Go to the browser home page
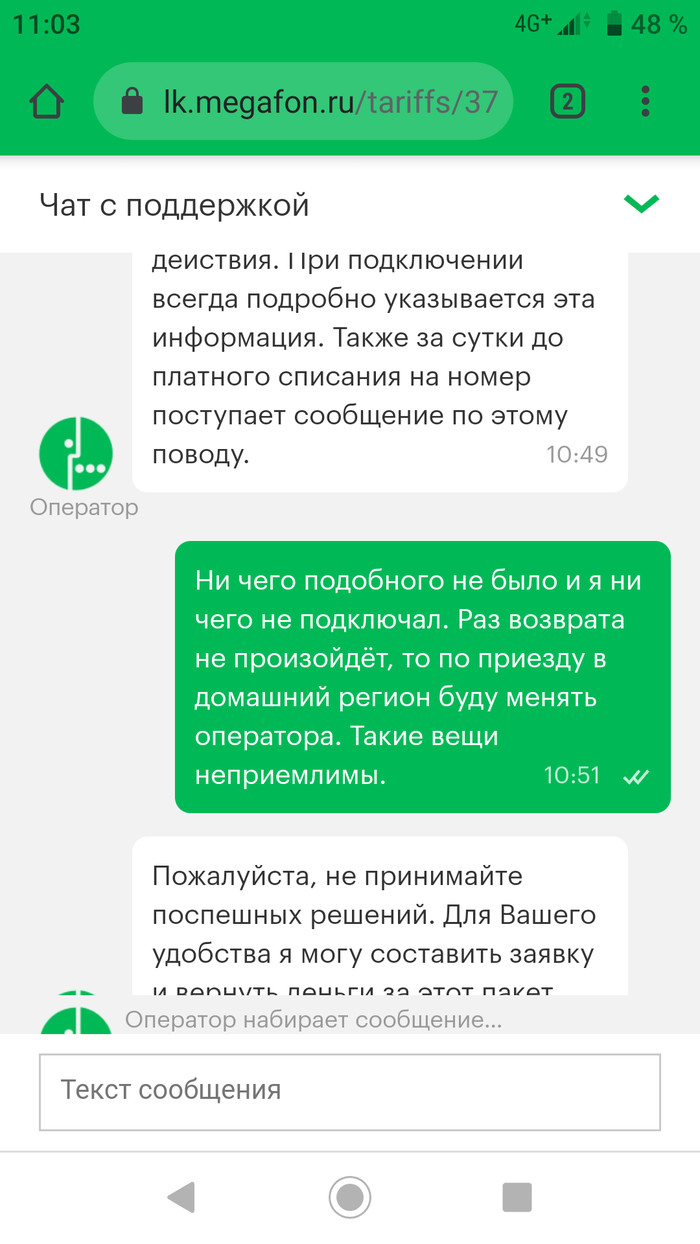The width and height of the screenshot is (700, 1244). click(46, 101)
